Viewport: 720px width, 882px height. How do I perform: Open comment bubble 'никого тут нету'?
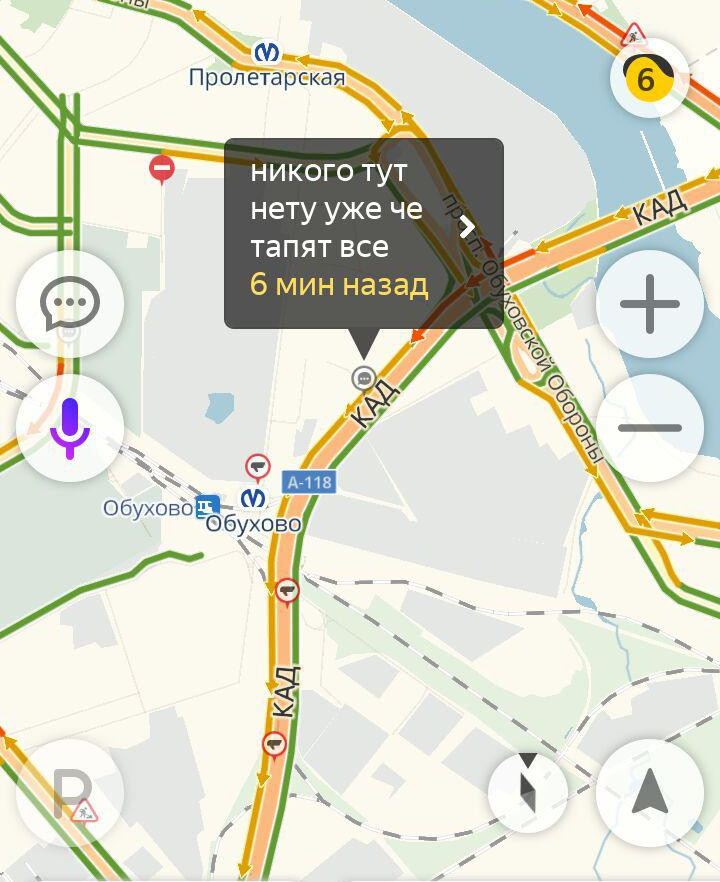point(363,232)
